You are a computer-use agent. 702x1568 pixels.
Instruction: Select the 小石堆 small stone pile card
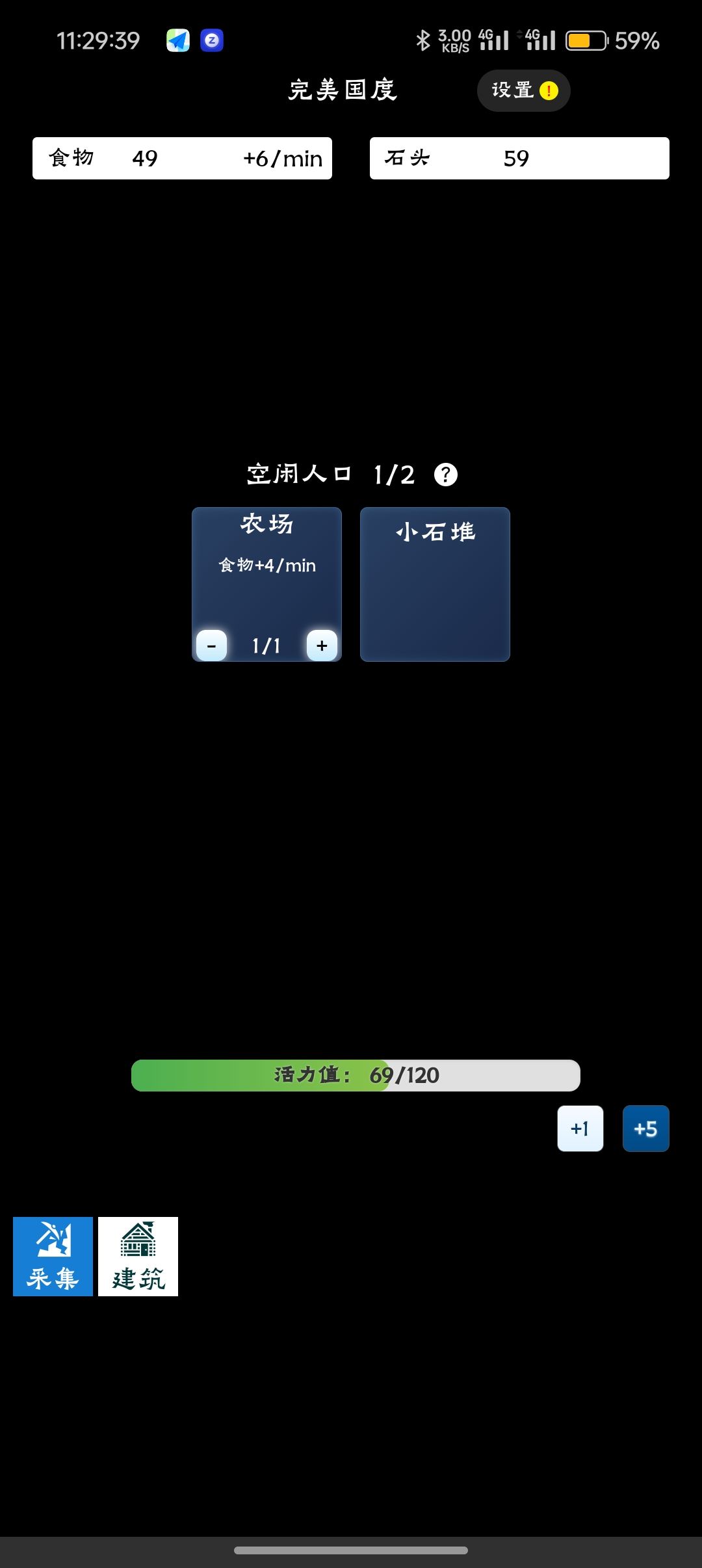coord(434,584)
